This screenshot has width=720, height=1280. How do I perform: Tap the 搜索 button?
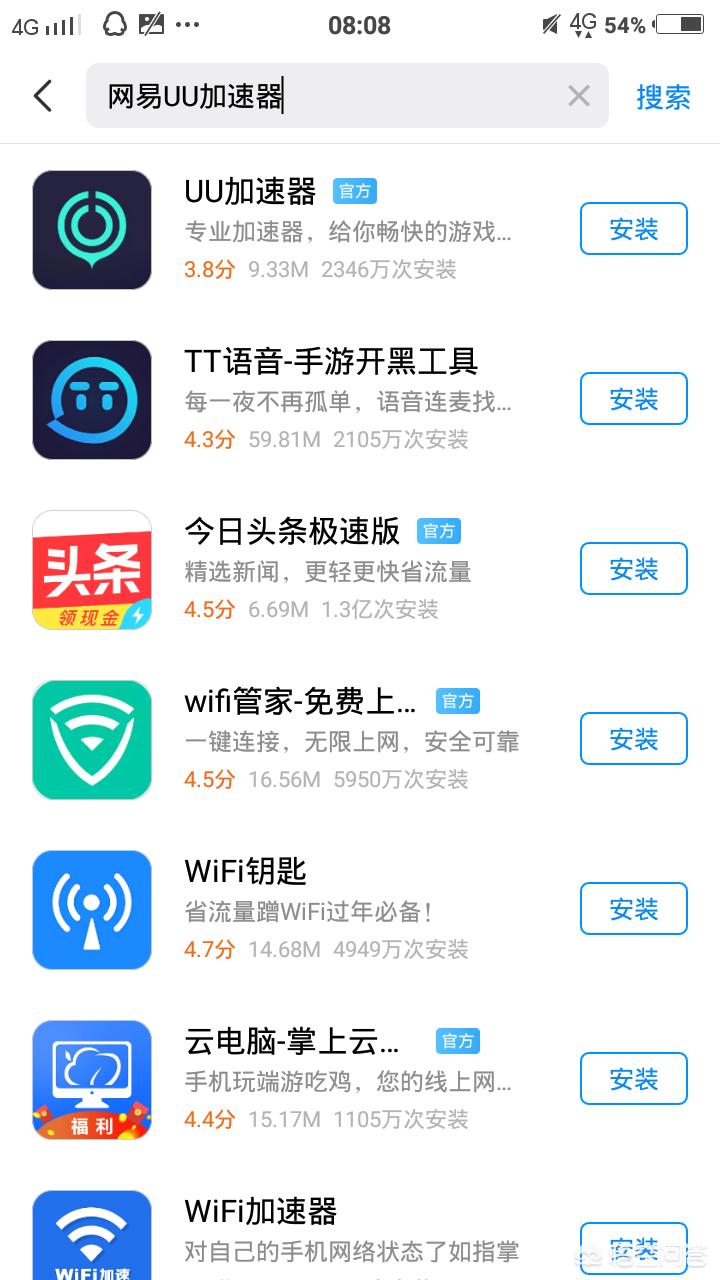[663, 96]
